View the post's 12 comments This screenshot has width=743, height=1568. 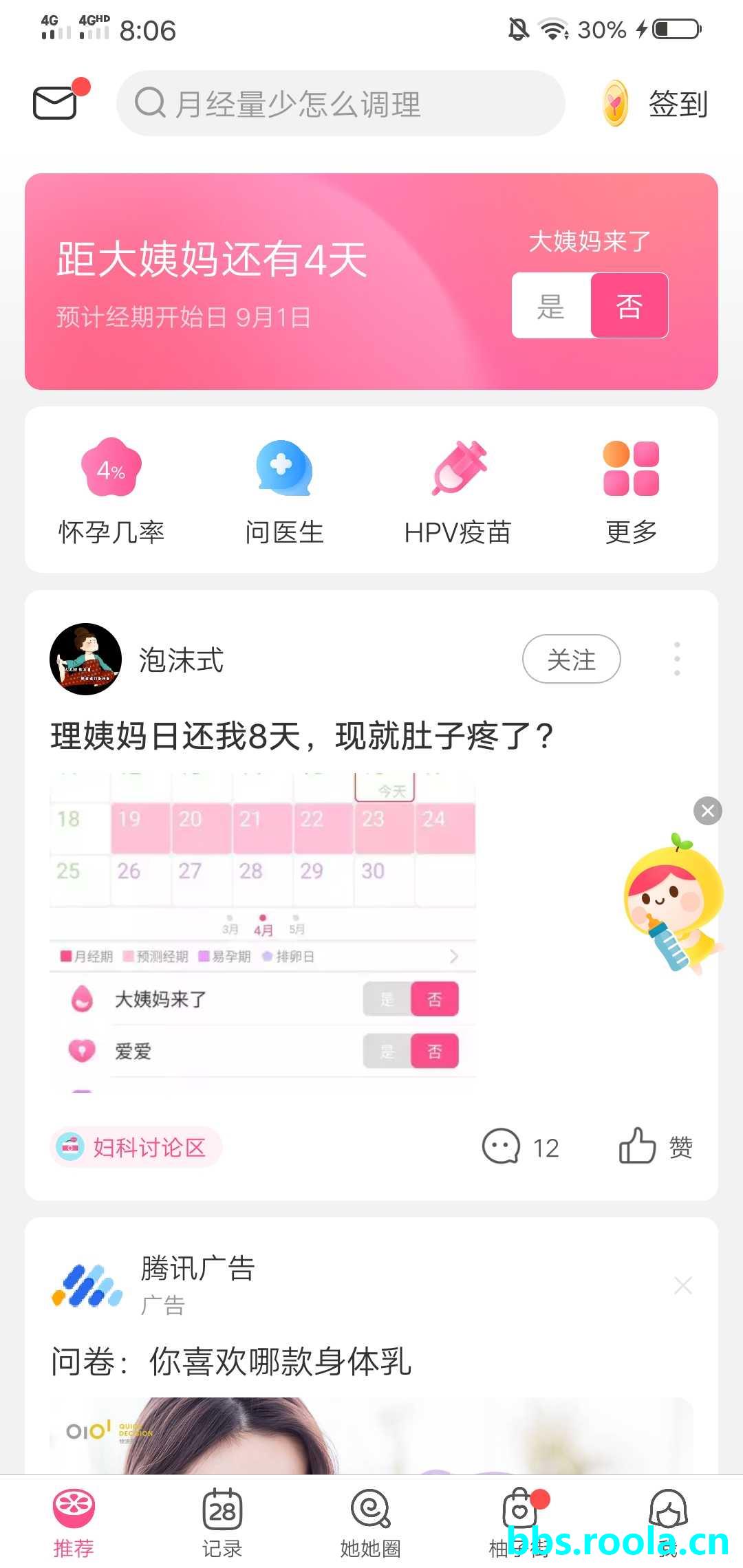[x=521, y=1146]
